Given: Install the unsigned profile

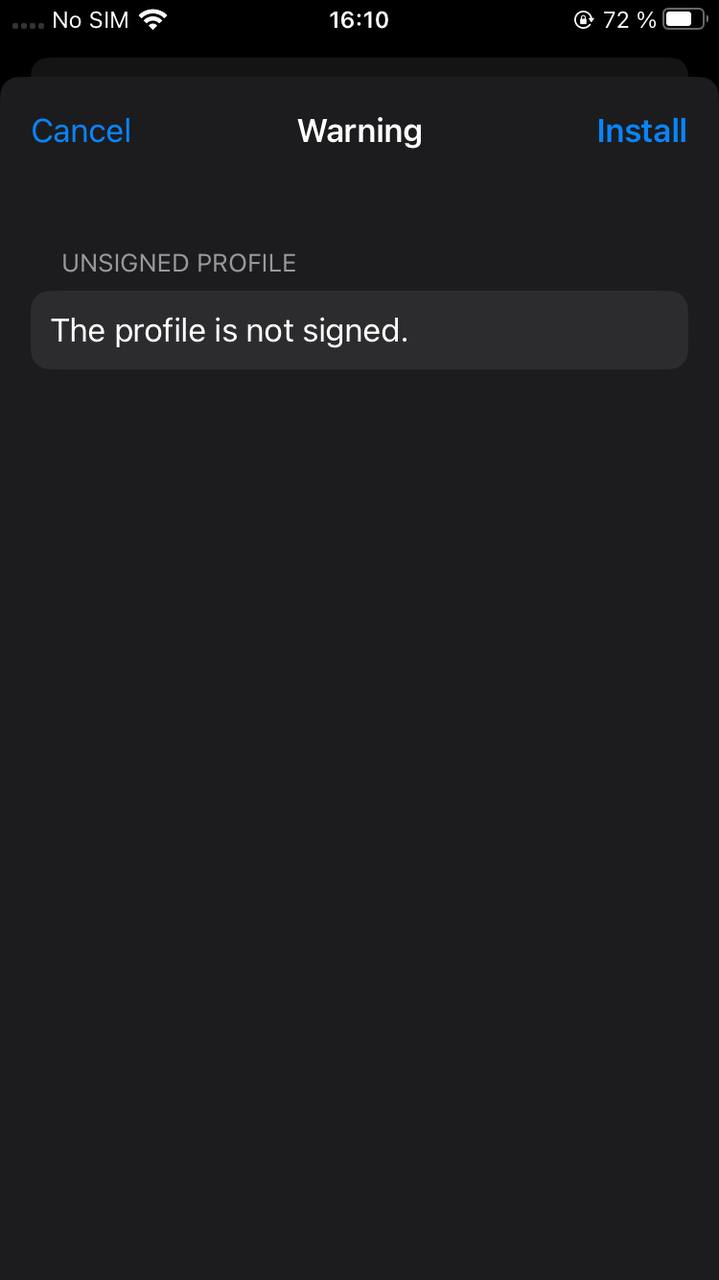Looking at the screenshot, I should (641, 131).
